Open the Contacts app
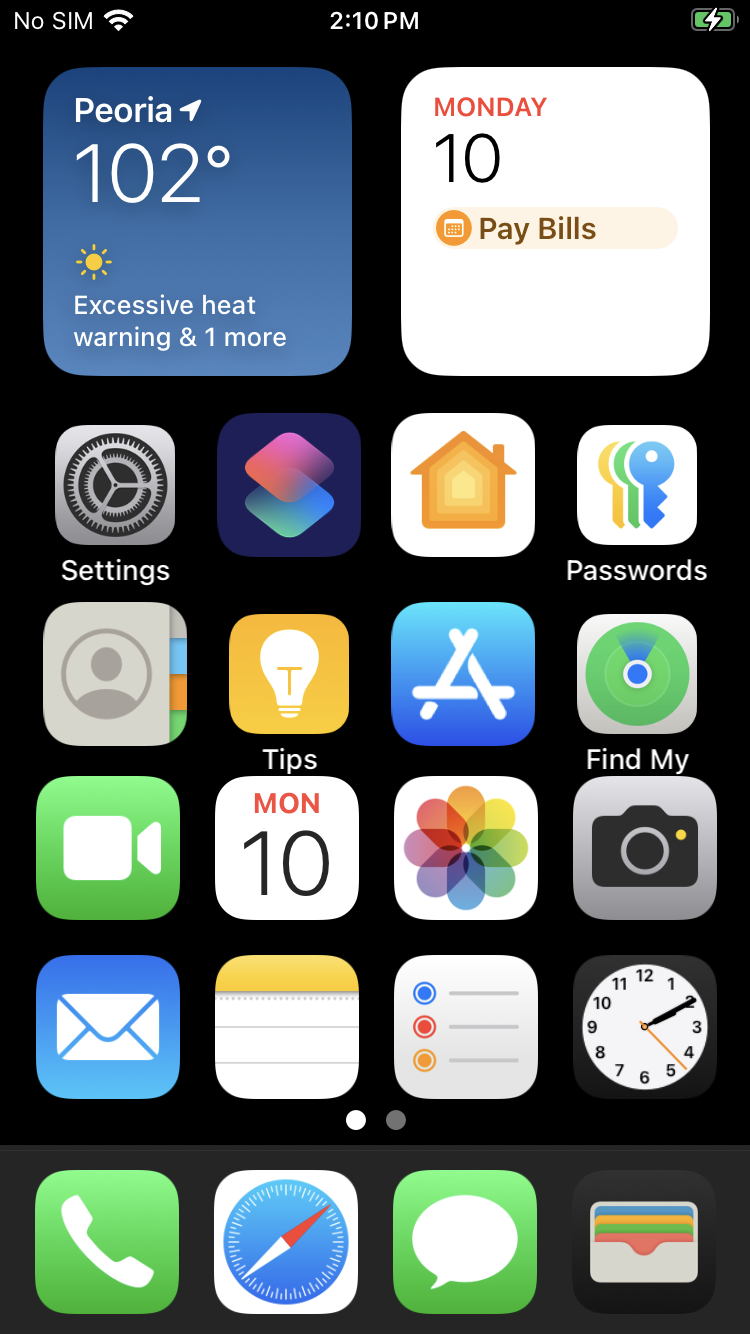This screenshot has height=1334, width=750. point(115,674)
